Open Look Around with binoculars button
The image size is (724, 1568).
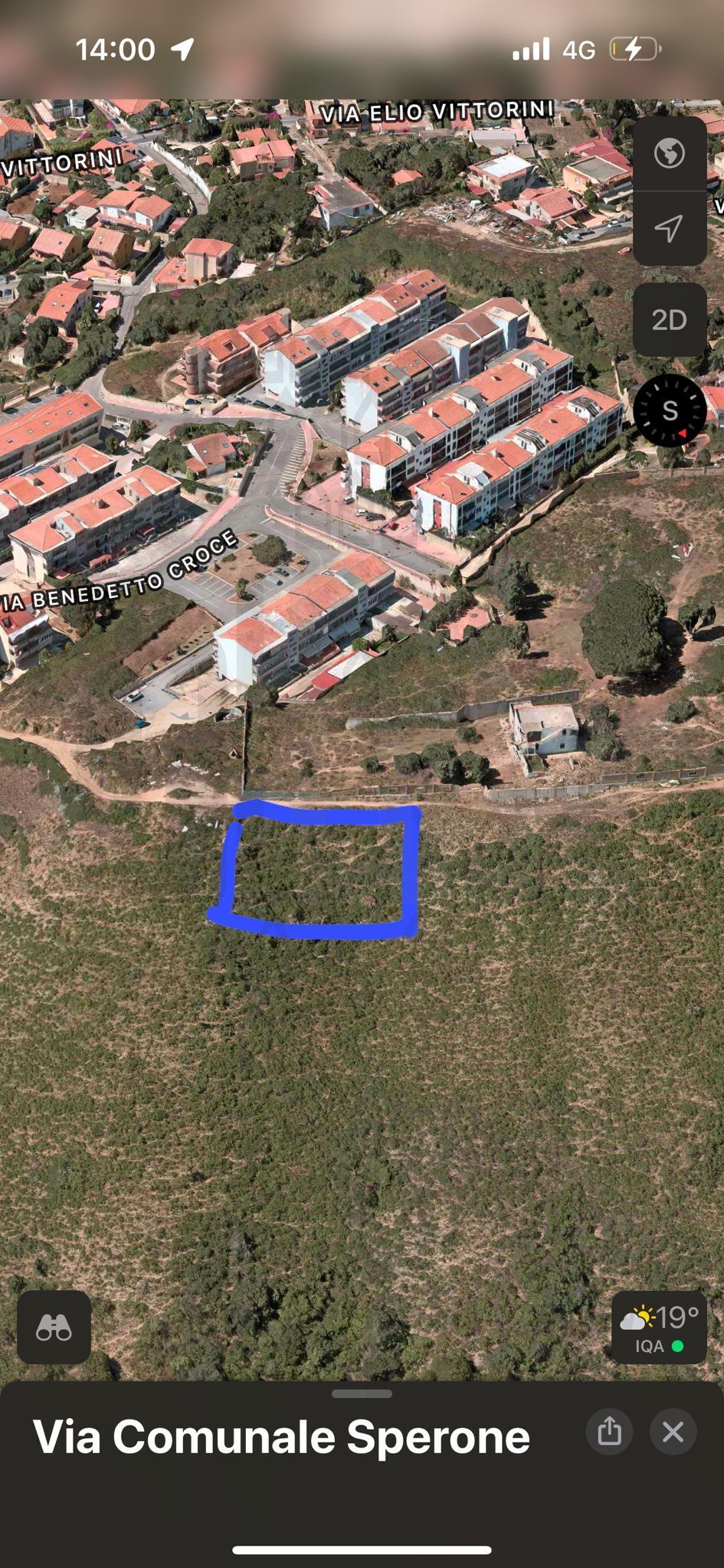[54, 1327]
